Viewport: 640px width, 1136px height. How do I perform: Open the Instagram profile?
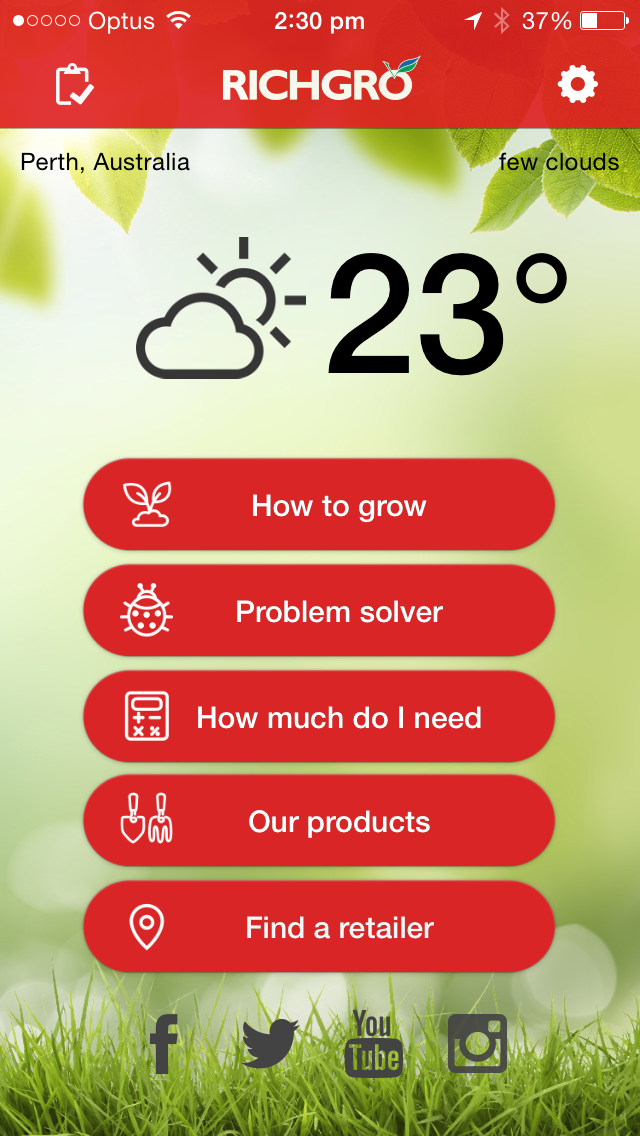pyautogui.click(x=477, y=1044)
